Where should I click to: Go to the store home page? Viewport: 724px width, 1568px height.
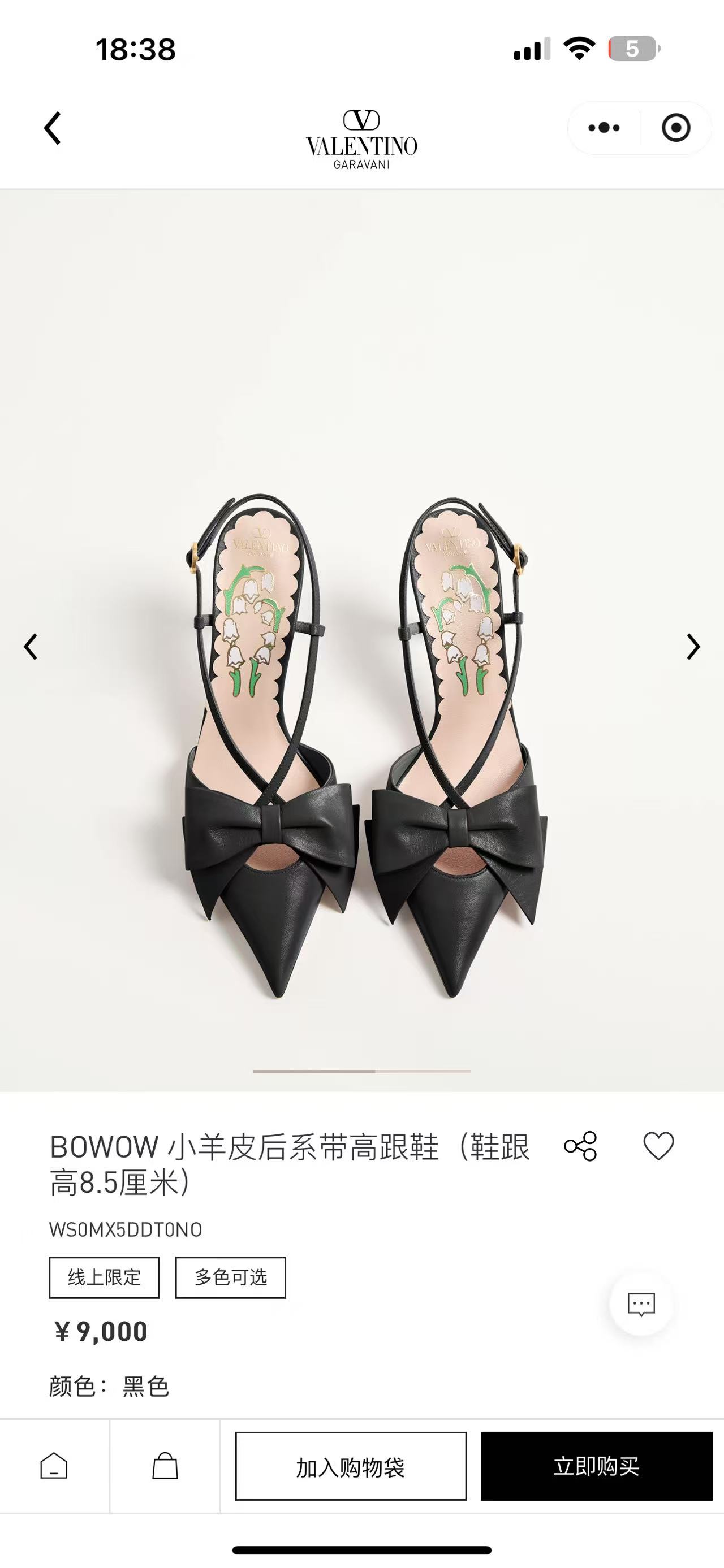pos(54,1466)
